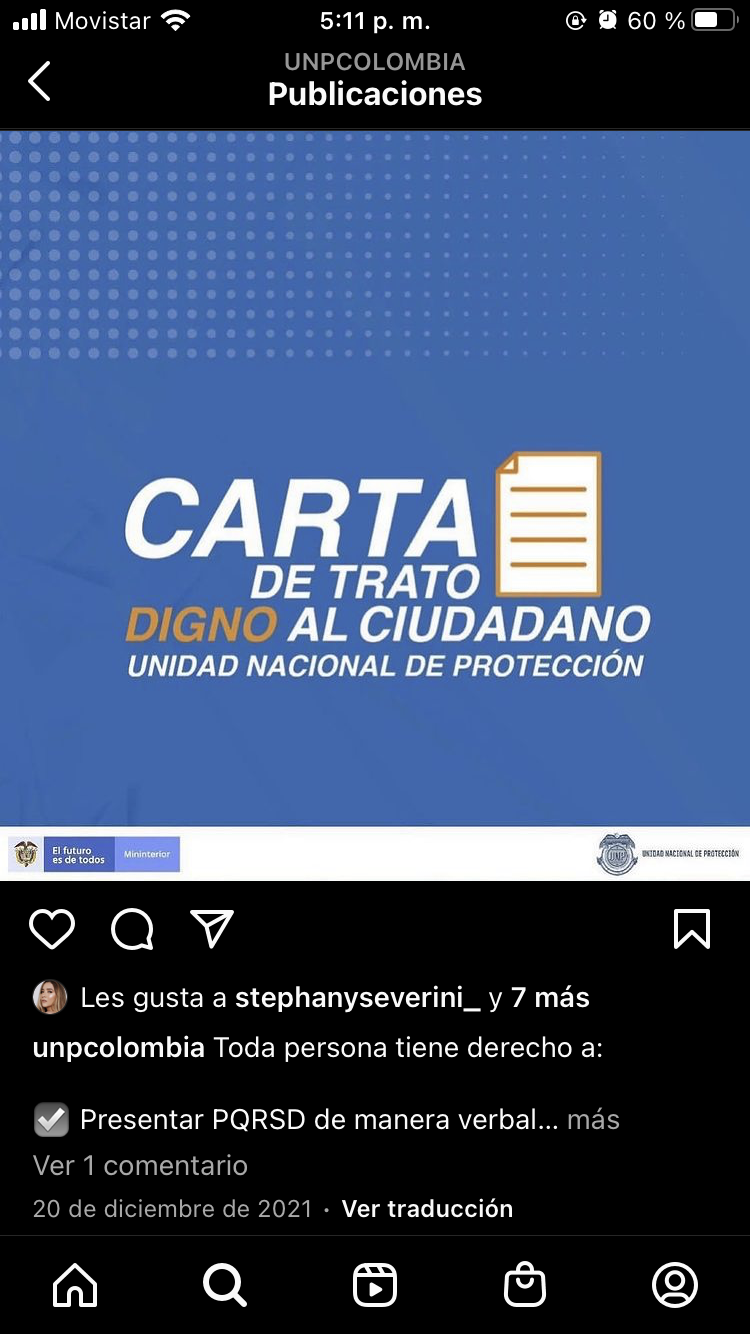750x1334 pixels.
Task: Select Ver traducción
Action: coord(427,1208)
